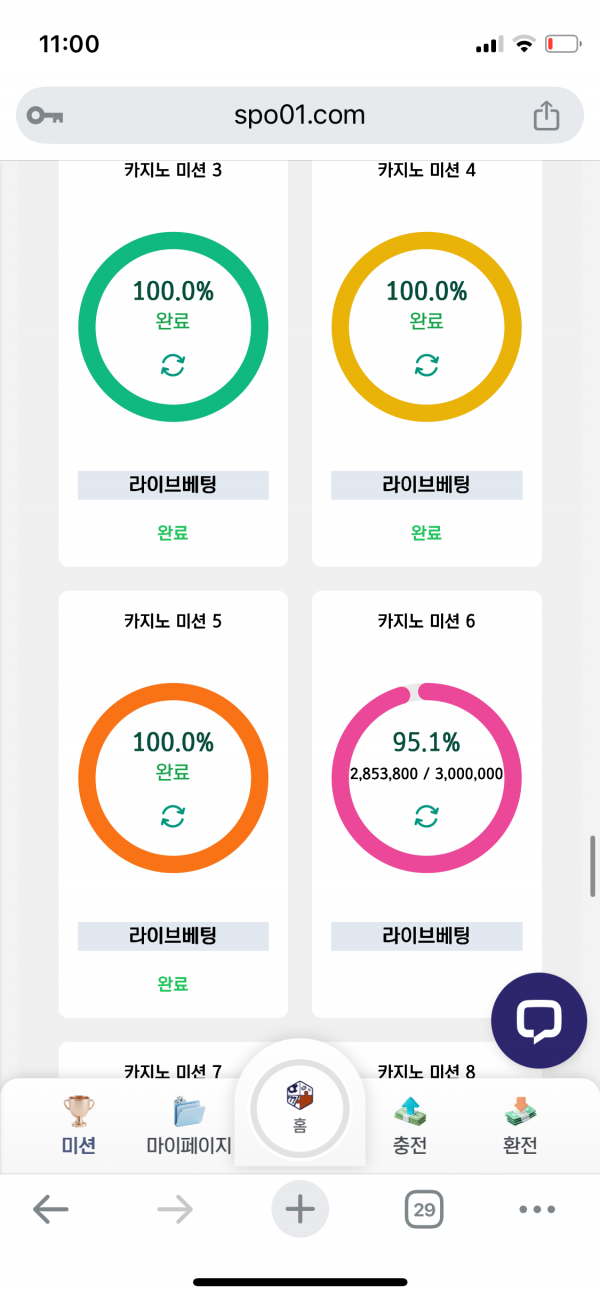This screenshot has height=1299, width=600.
Task: Select 라이브베팅 under 카지노 미션 4
Action: (x=427, y=485)
